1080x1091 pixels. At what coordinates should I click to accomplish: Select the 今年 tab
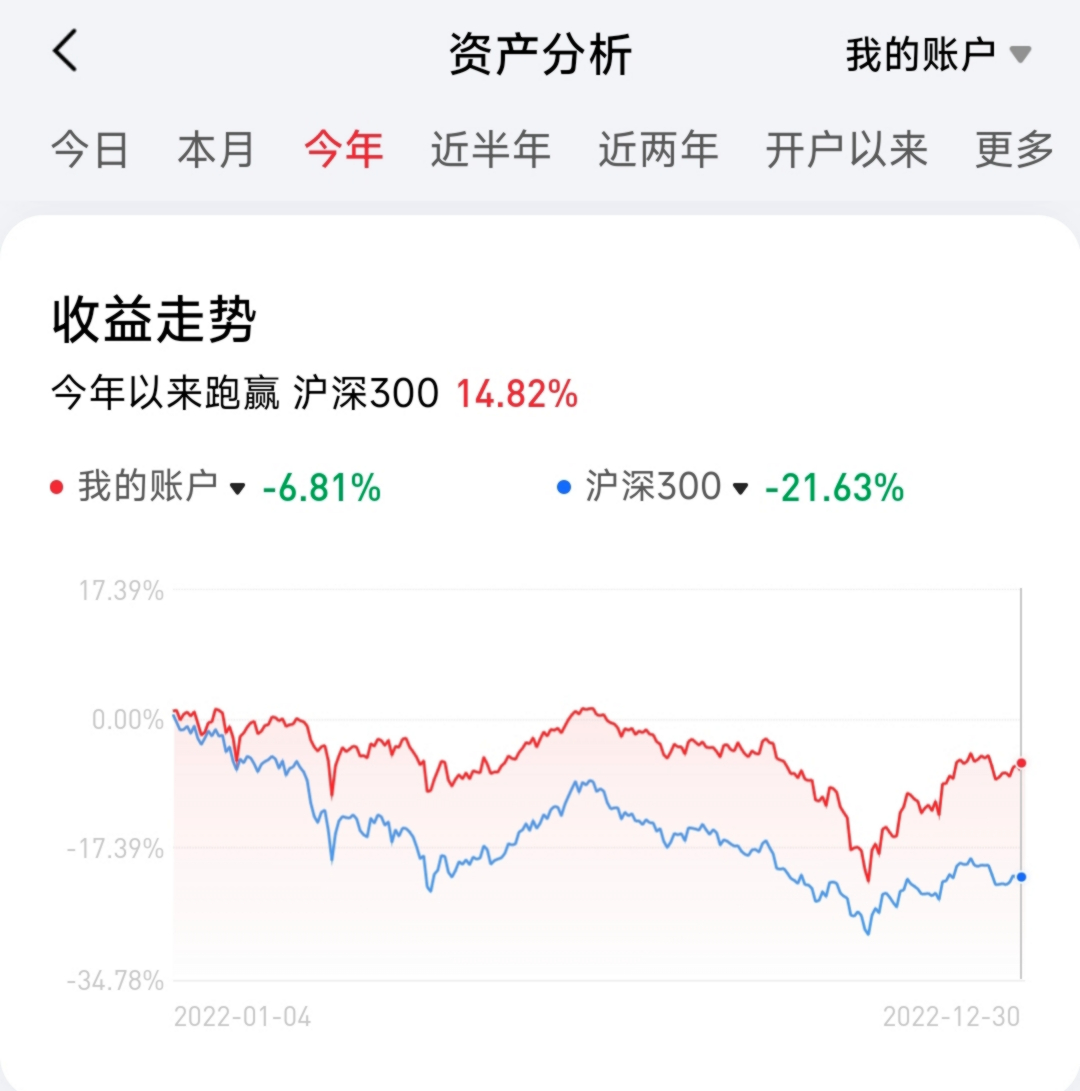pos(344,150)
